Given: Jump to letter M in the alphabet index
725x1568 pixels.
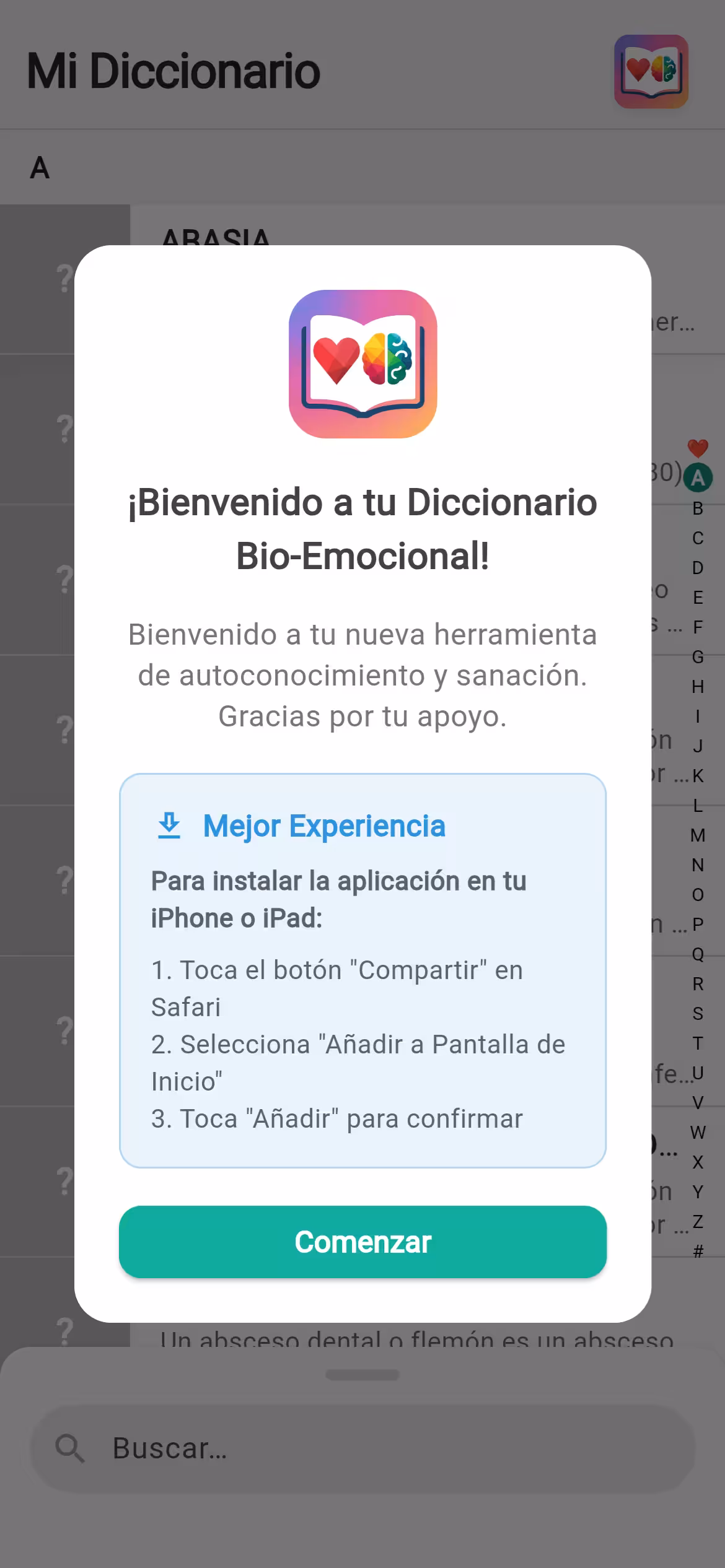Looking at the screenshot, I should click(698, 835).
